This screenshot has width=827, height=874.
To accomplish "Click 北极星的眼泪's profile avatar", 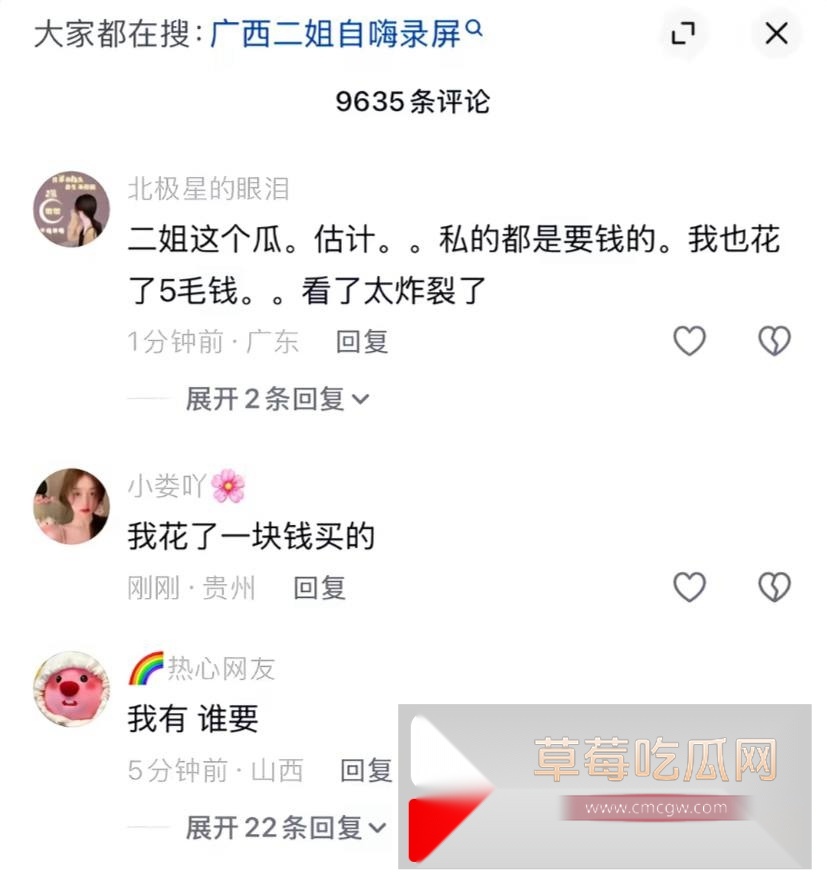I will pyautogui.click(x=70, y=210).
